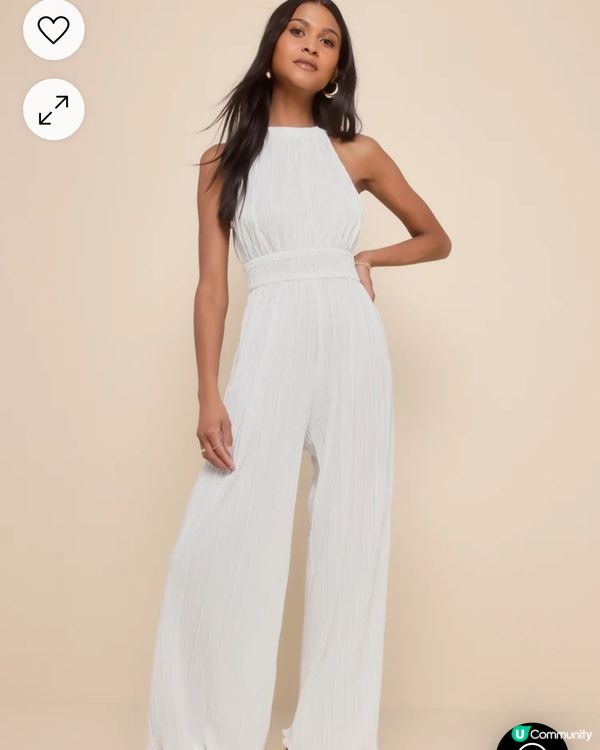Image resolution: width=600 pixels, height=750 pixels.
Task: Expand the product photo to full screen
Action: click(53, 109)
